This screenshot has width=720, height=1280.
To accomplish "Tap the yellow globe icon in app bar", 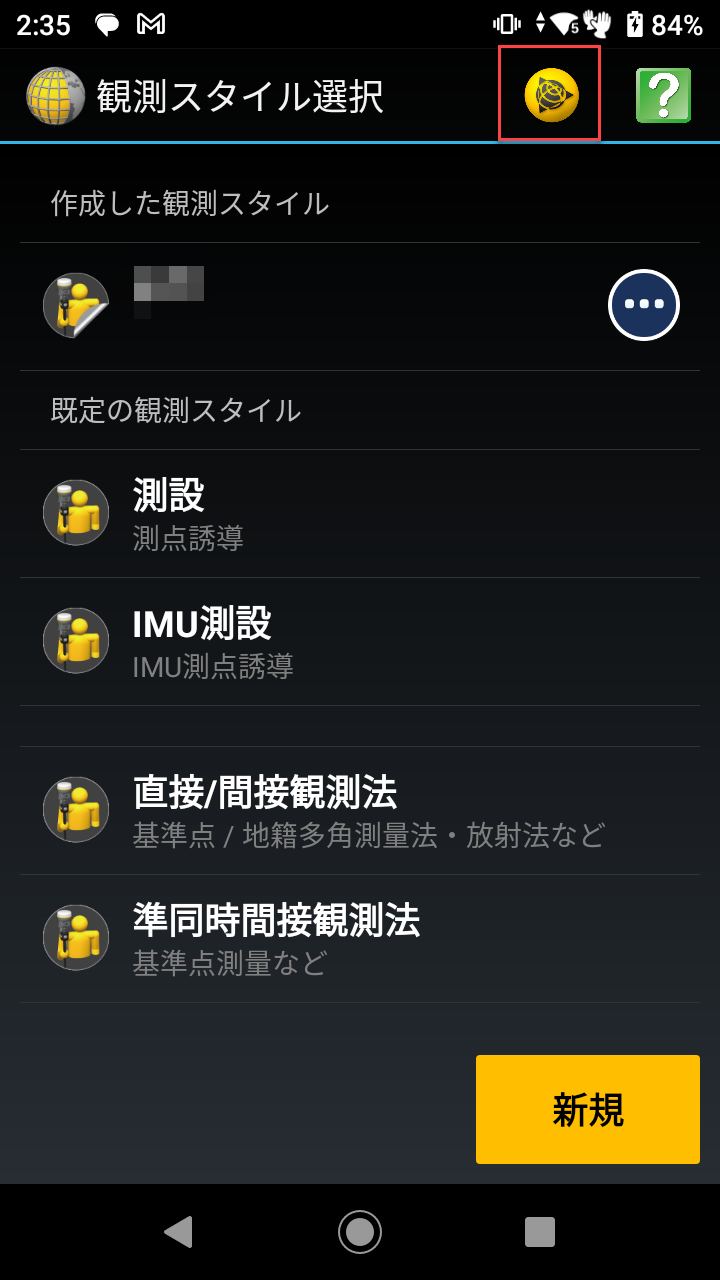I will coord(551,95).
